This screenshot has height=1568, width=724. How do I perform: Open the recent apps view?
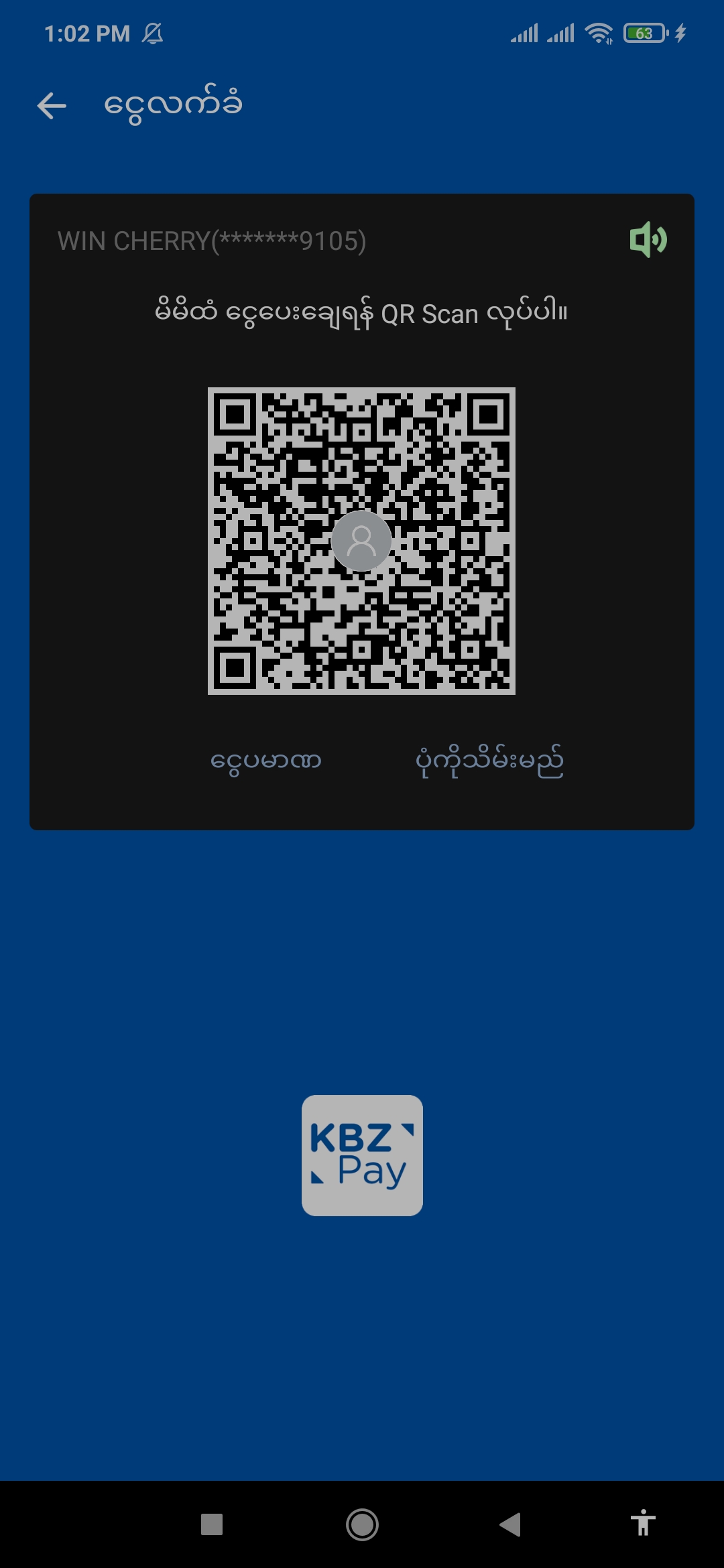pyautogui.click(x=212, y=1524)
